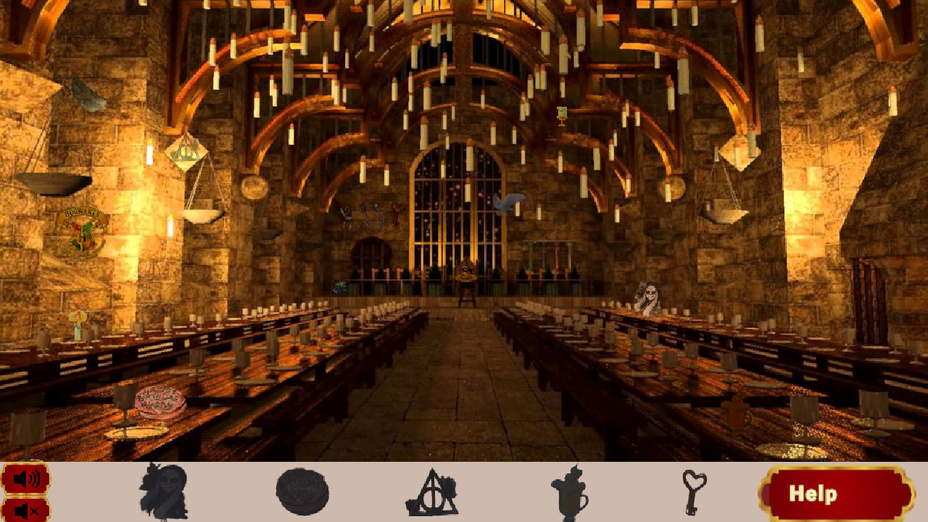
Task: Tap the hidden cake on the left table
Action: pyautogui.click(x=159, y=402)
